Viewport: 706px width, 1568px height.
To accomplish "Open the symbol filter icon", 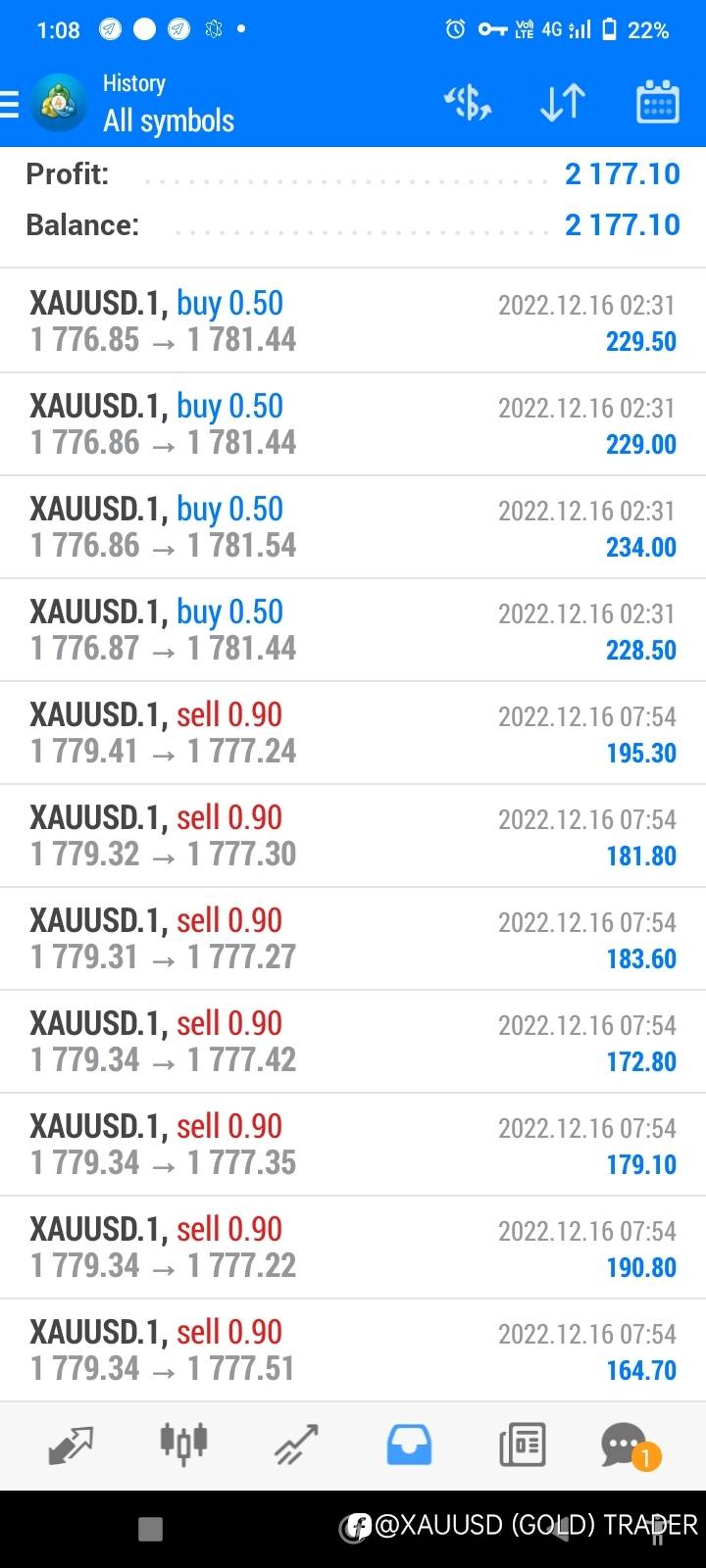I will [x=468, y=103].
